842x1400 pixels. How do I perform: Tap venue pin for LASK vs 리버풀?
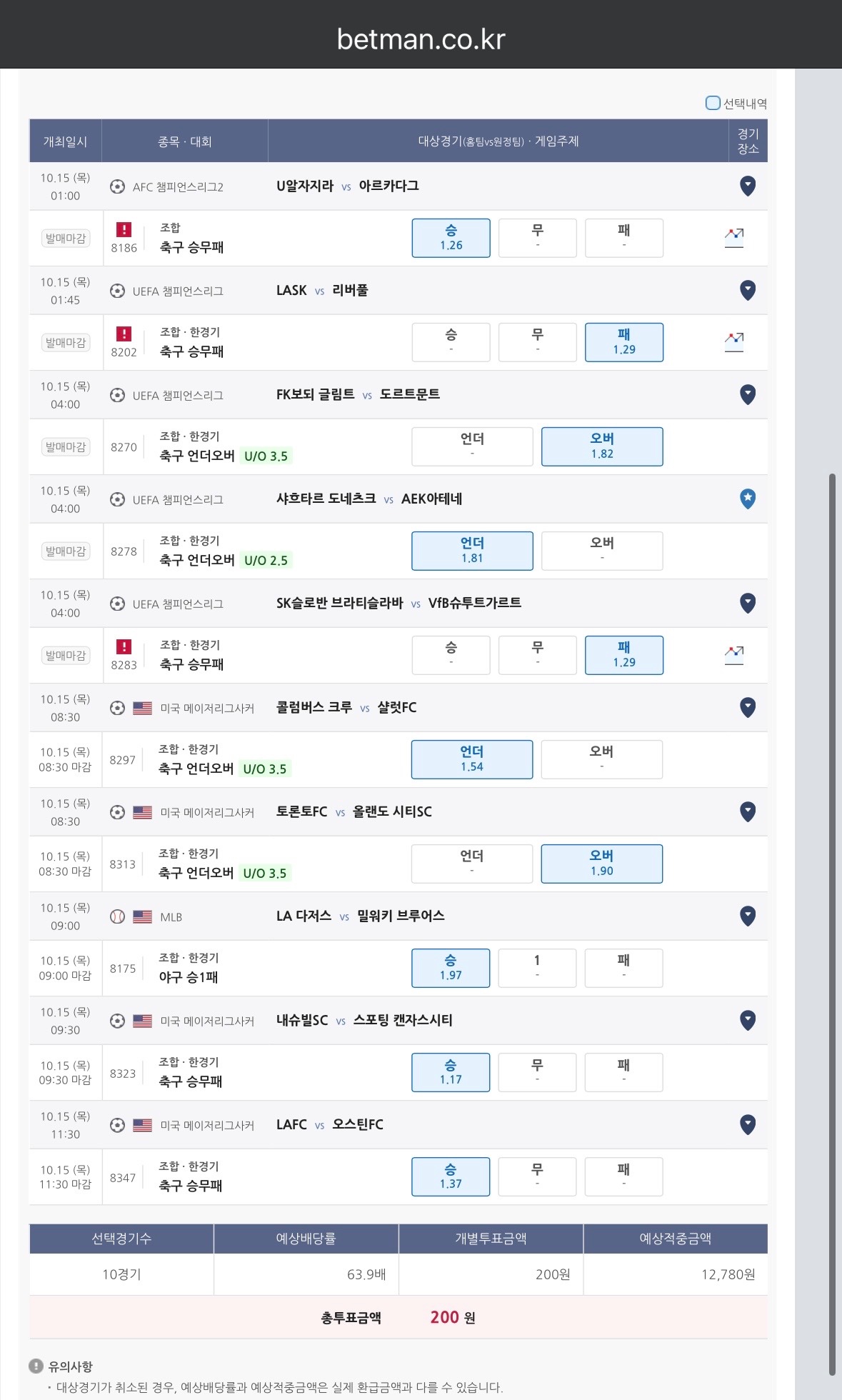[748, 290]
